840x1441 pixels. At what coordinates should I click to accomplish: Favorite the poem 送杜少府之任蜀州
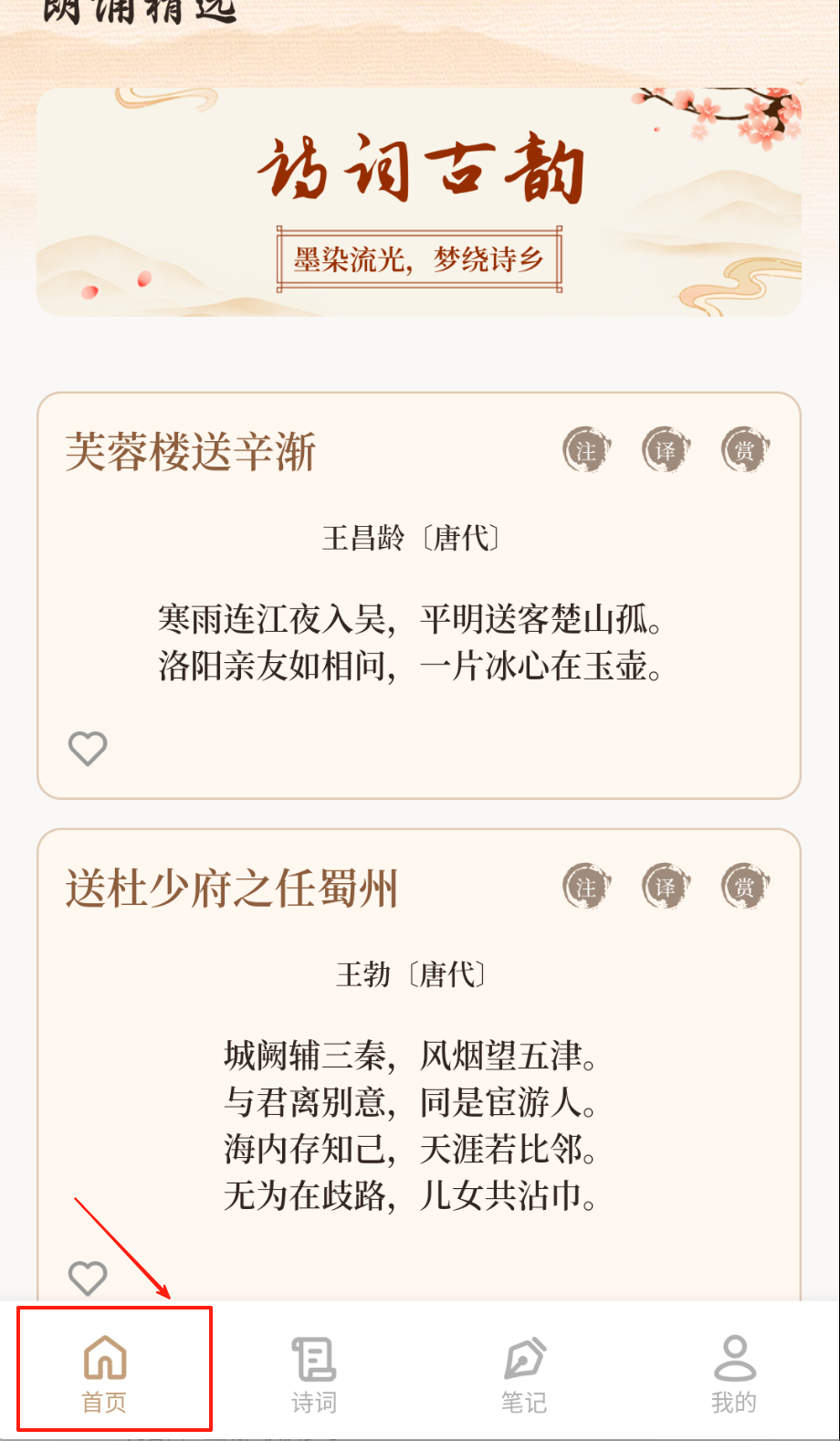tap(88, 1278)
